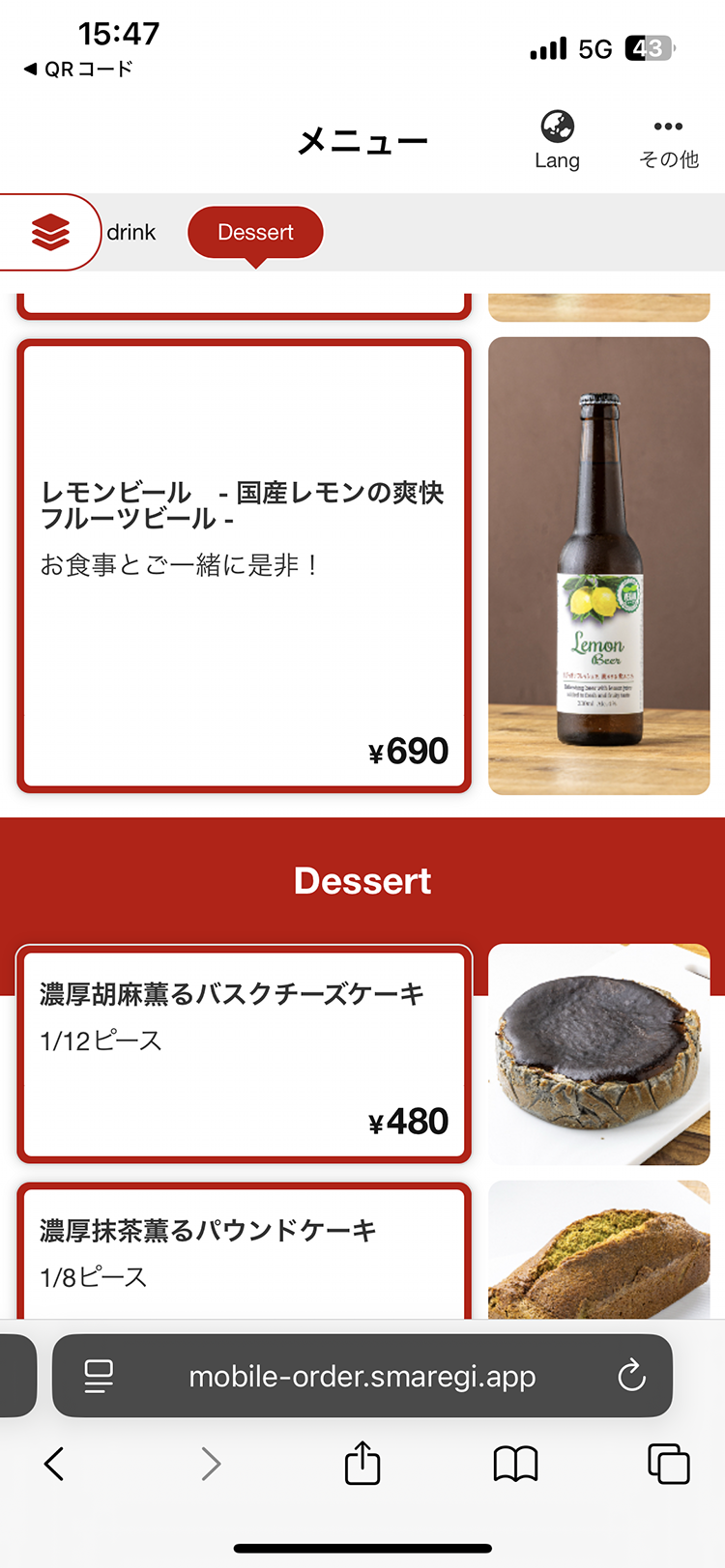725x1568 pixels.
Task: Open the レモンビール item card
Action: [x=244, y=565]
